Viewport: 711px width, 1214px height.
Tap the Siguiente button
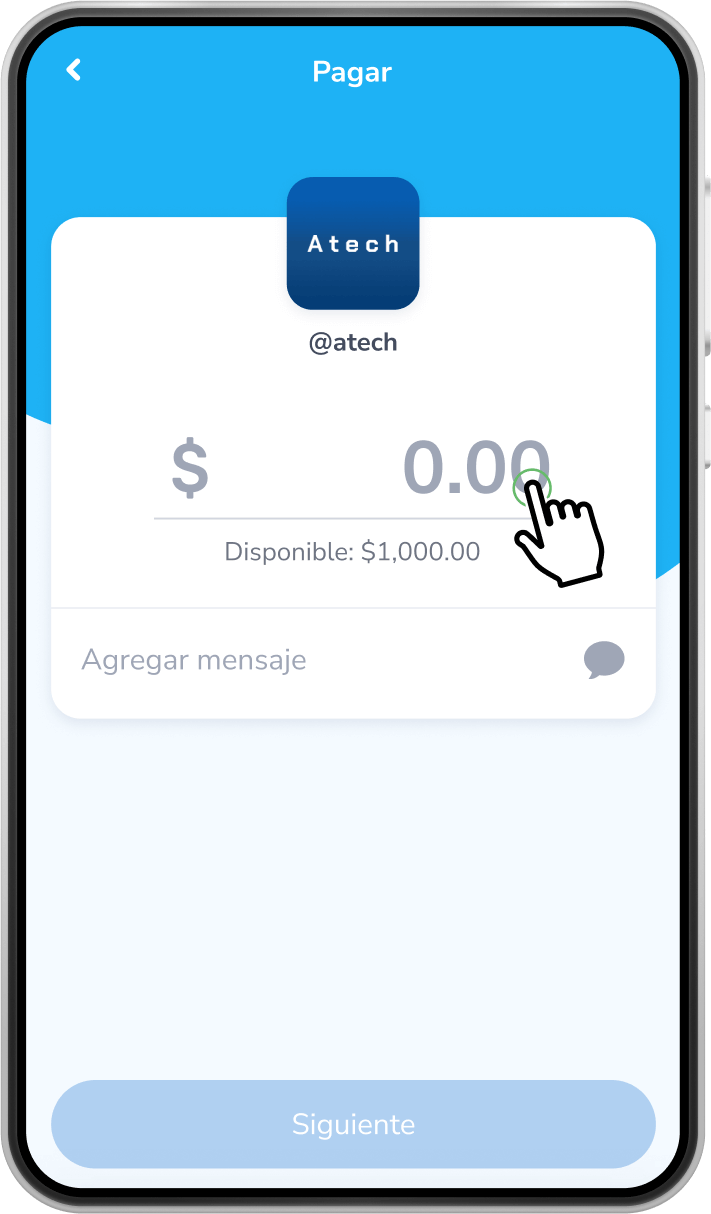[353, 1124]
